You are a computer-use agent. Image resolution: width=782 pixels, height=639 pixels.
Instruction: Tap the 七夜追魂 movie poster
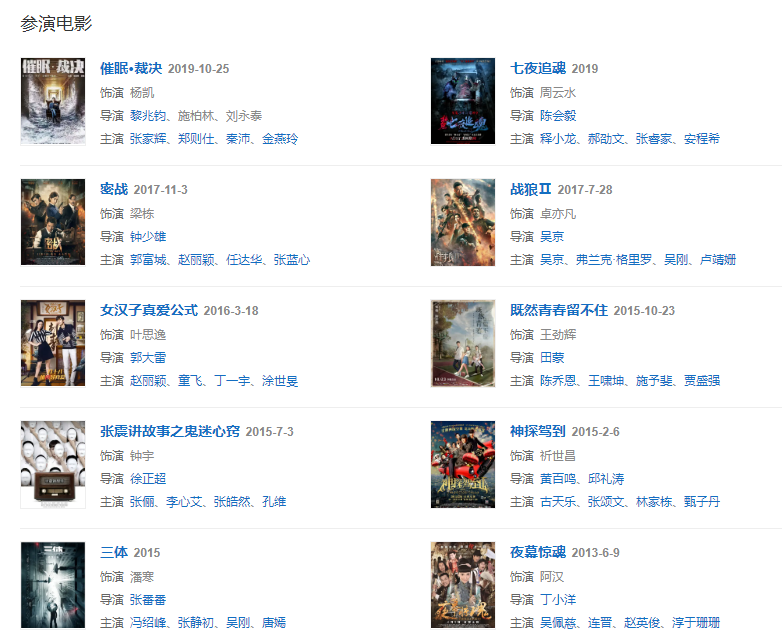[463, 101]
